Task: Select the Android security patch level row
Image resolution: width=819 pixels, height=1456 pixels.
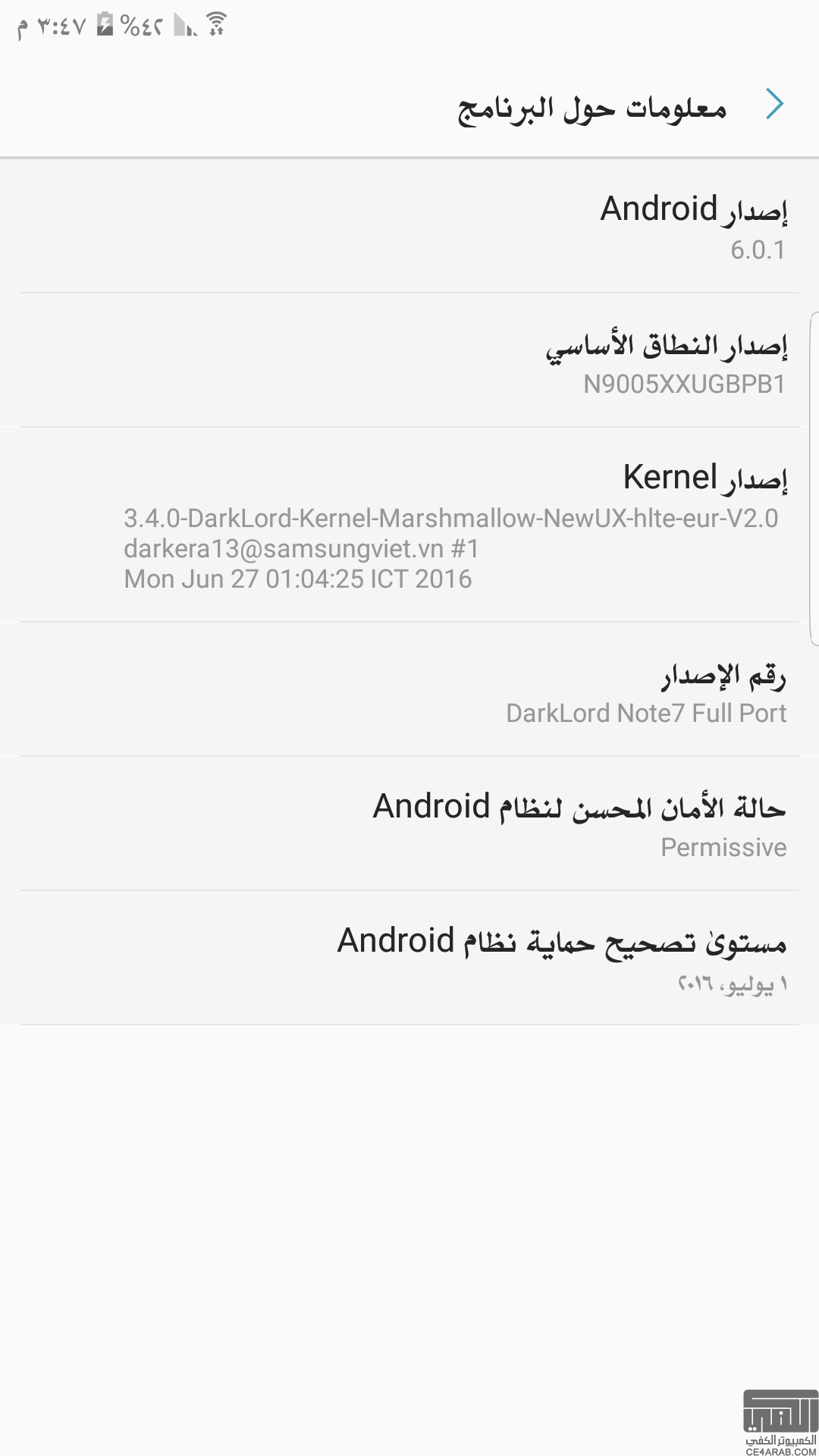Action: 409,958
